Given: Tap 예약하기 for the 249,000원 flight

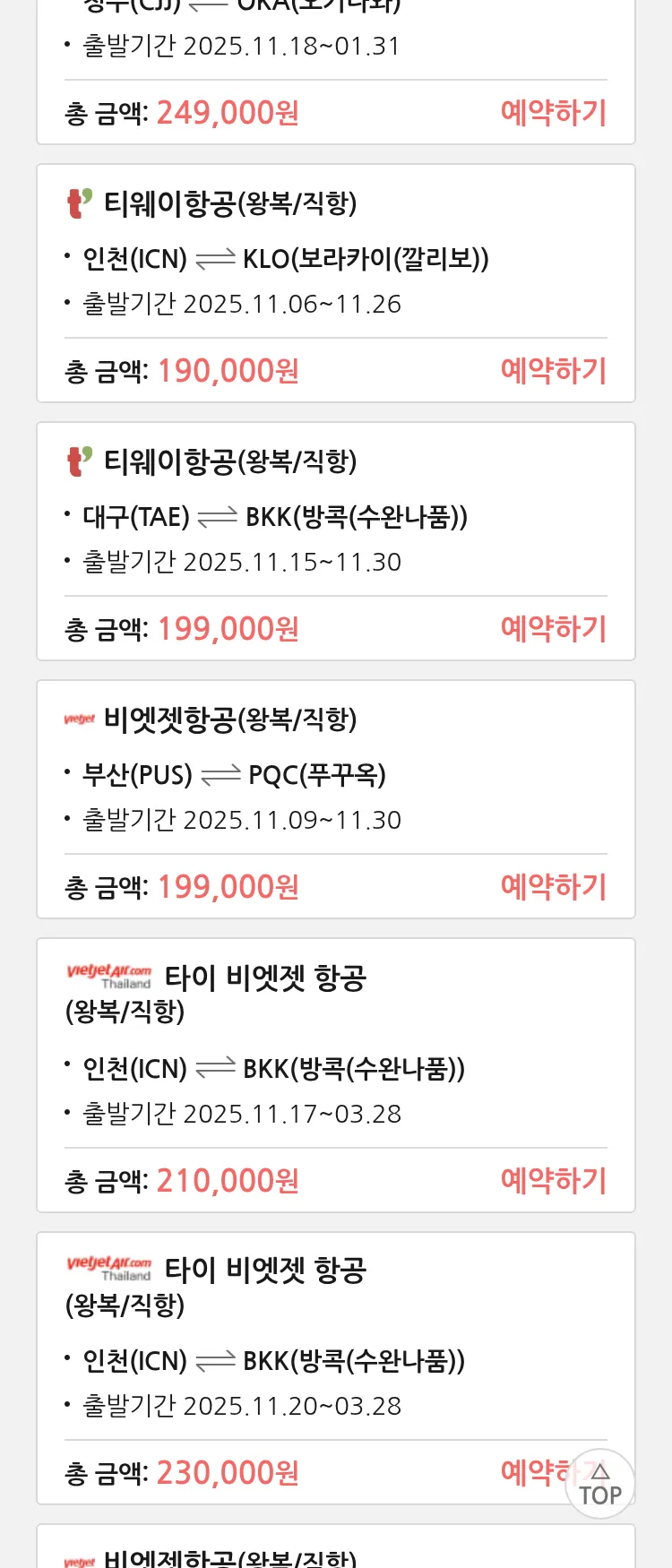Looking at the screenshot, I should click(x=553, y=113).
